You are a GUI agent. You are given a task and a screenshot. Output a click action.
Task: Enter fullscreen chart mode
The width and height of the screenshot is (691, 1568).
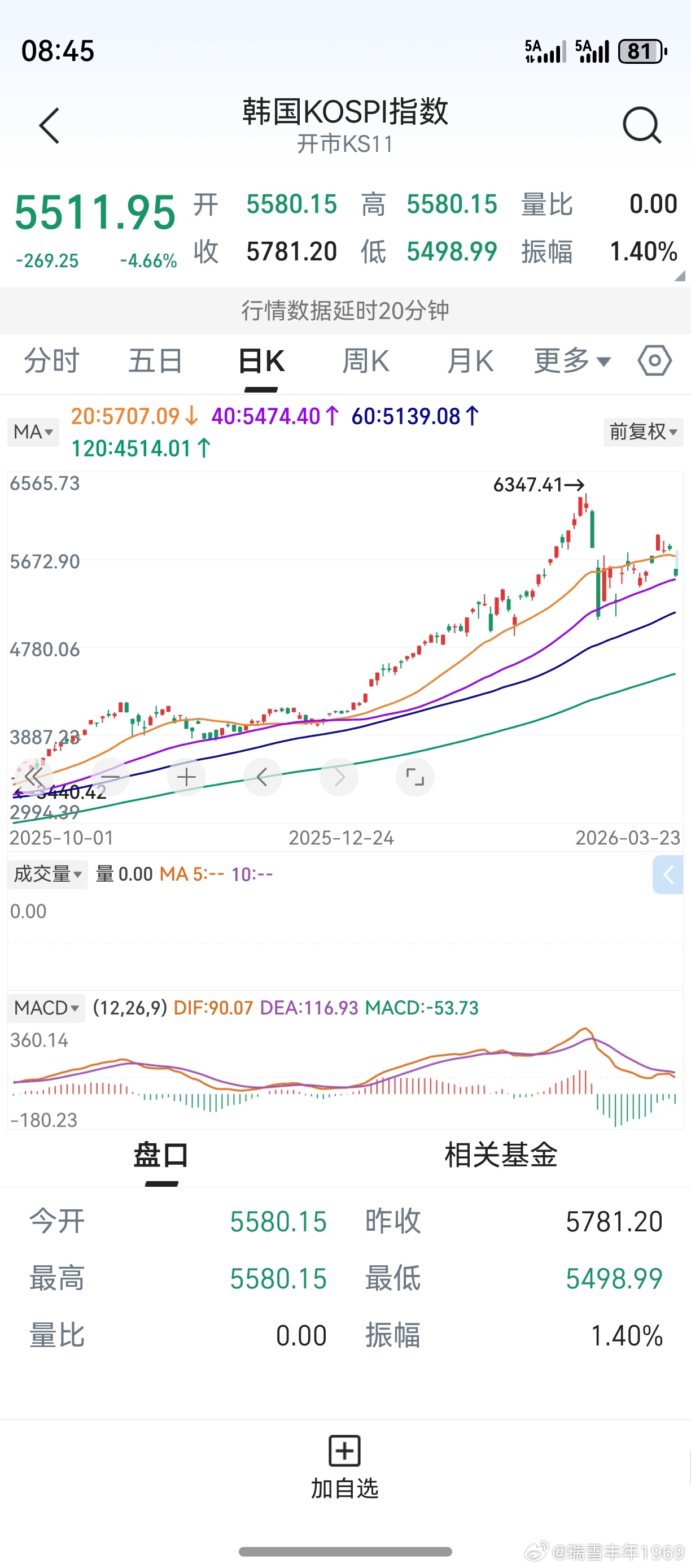(415, 777)
